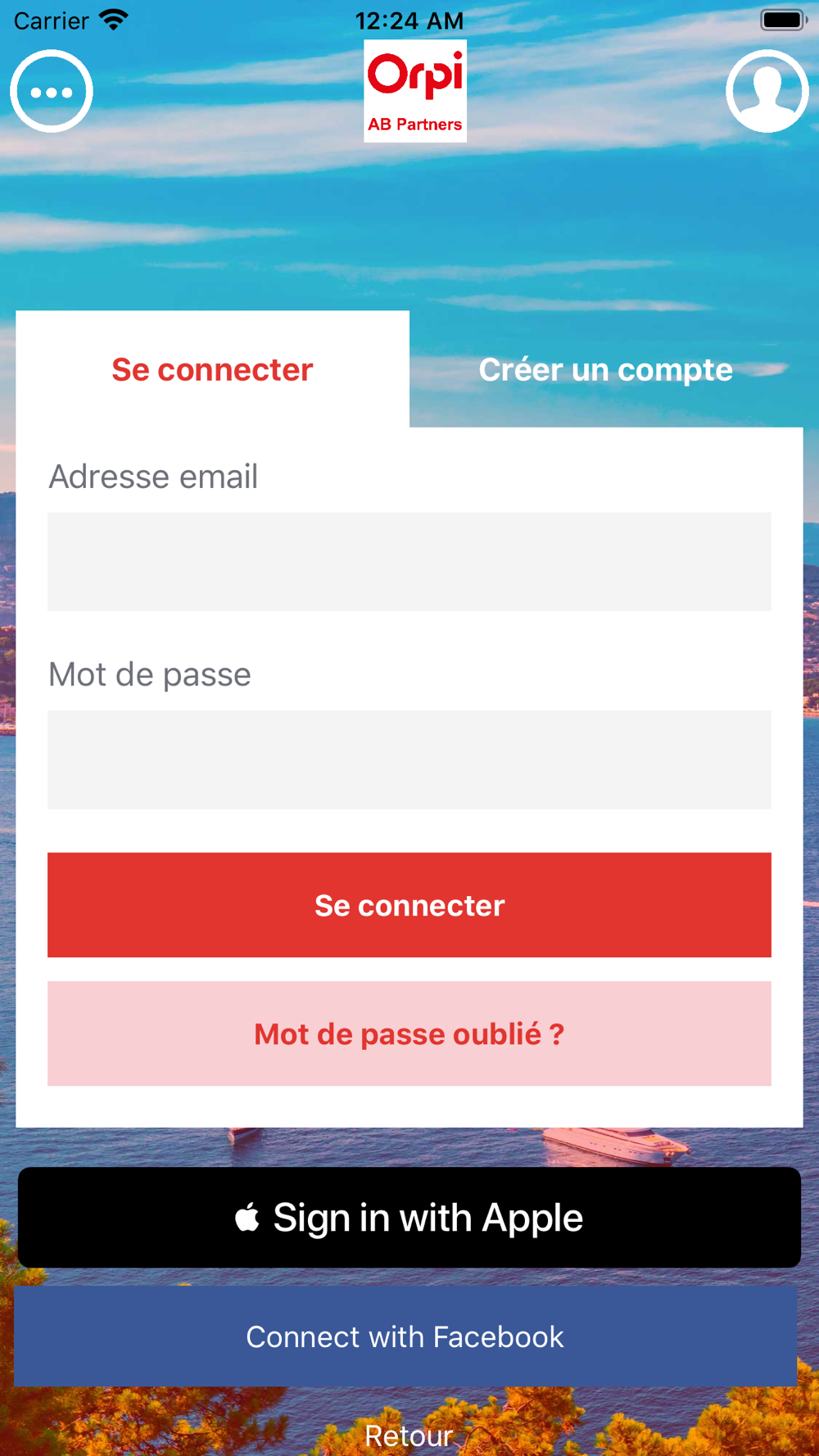819x1456 pixels.
Task: Go back with Retour
Action: point(409,1436)
